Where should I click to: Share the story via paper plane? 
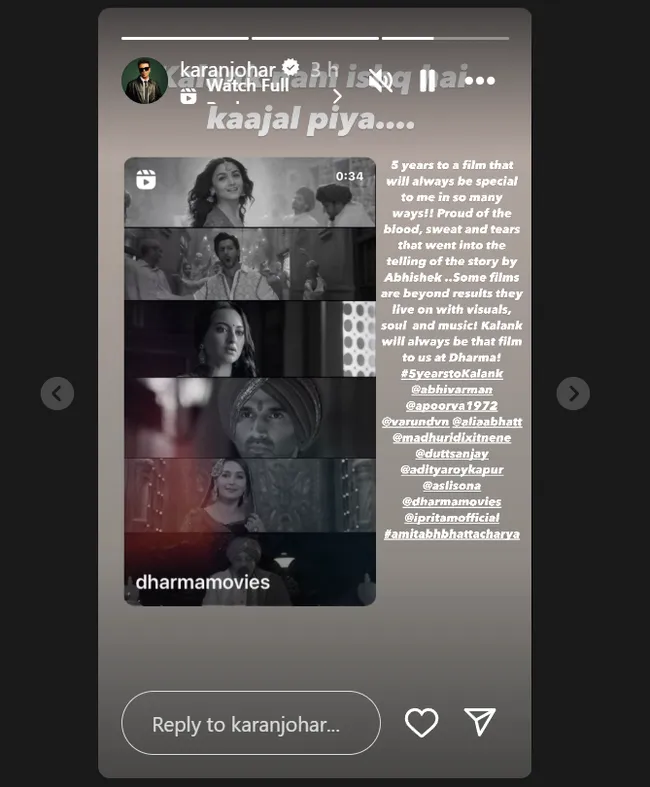click(480, 722)
